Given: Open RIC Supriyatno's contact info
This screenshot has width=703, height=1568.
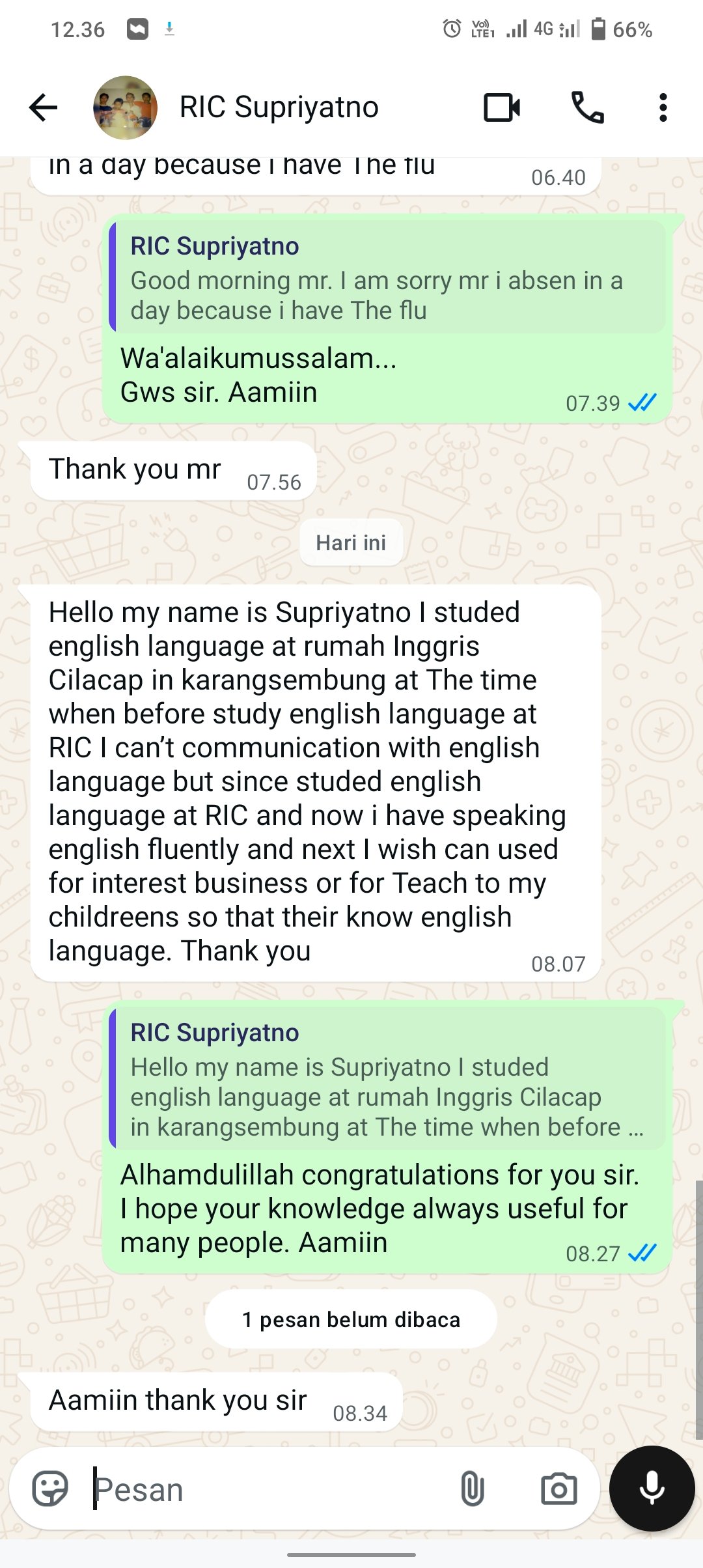Looking at the screenshot, I should point(279,107).
